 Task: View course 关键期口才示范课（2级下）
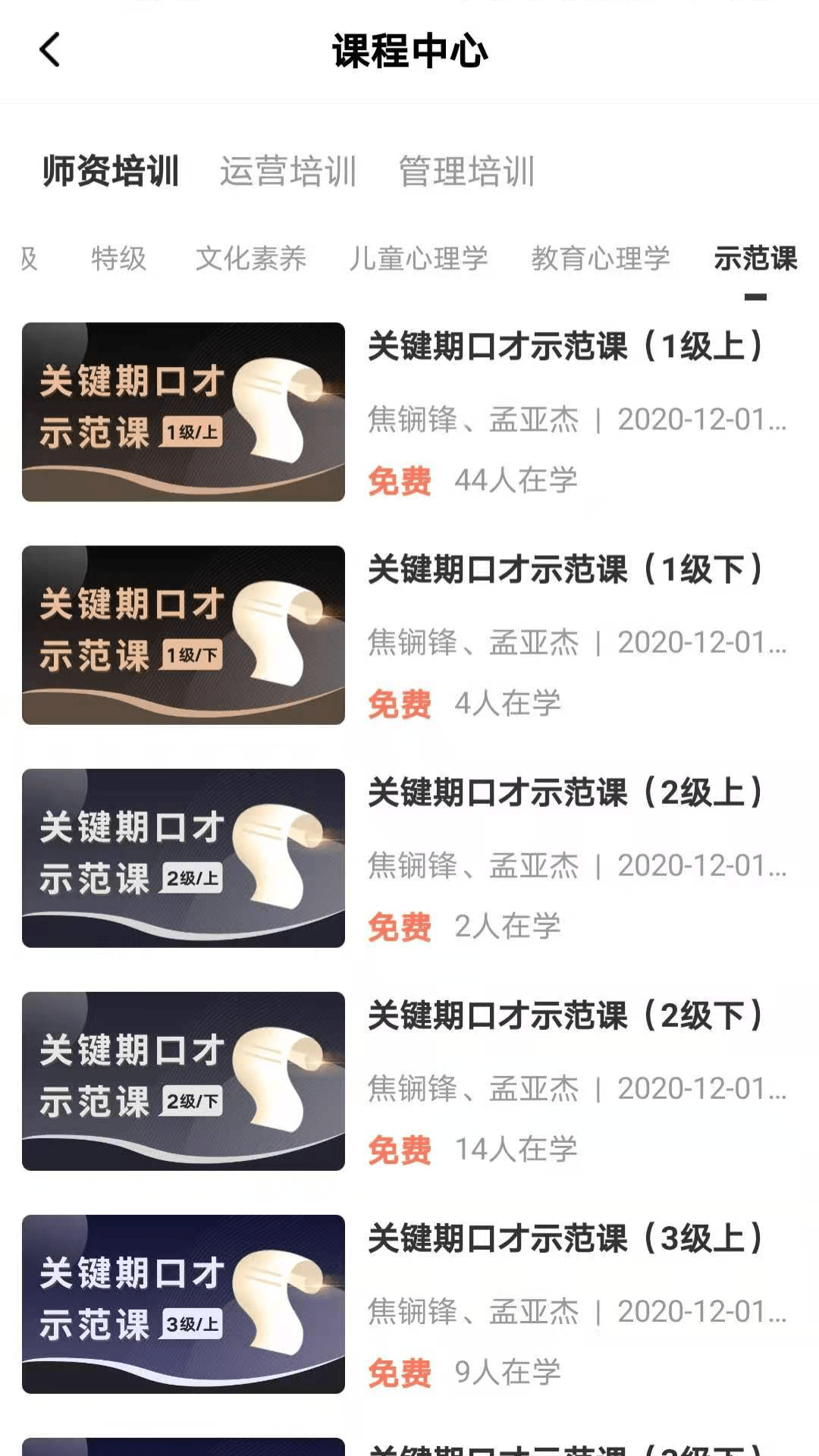pyautogui.click(x=565, y=1015)
